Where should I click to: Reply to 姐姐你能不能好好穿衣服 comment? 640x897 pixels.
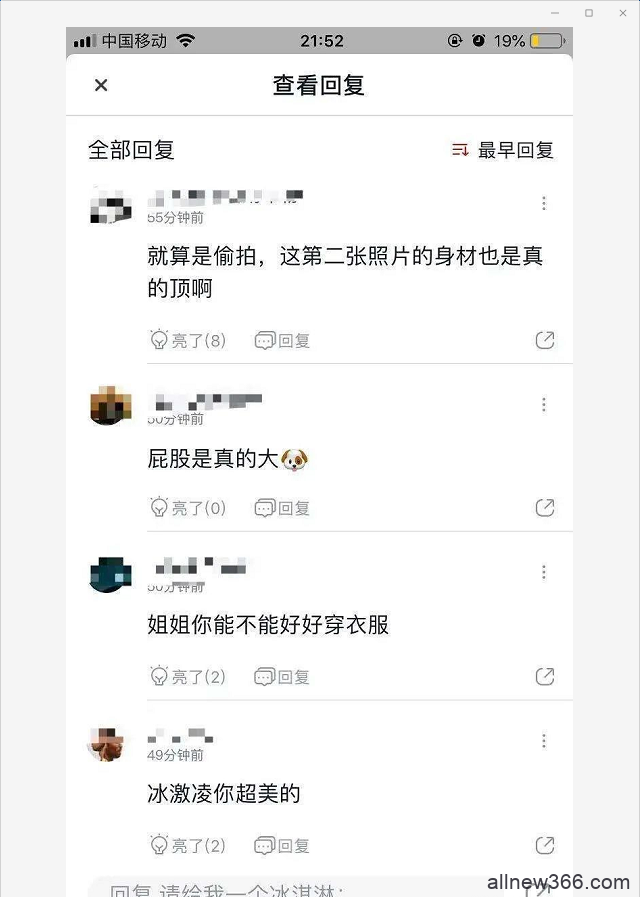click(283, 677)
